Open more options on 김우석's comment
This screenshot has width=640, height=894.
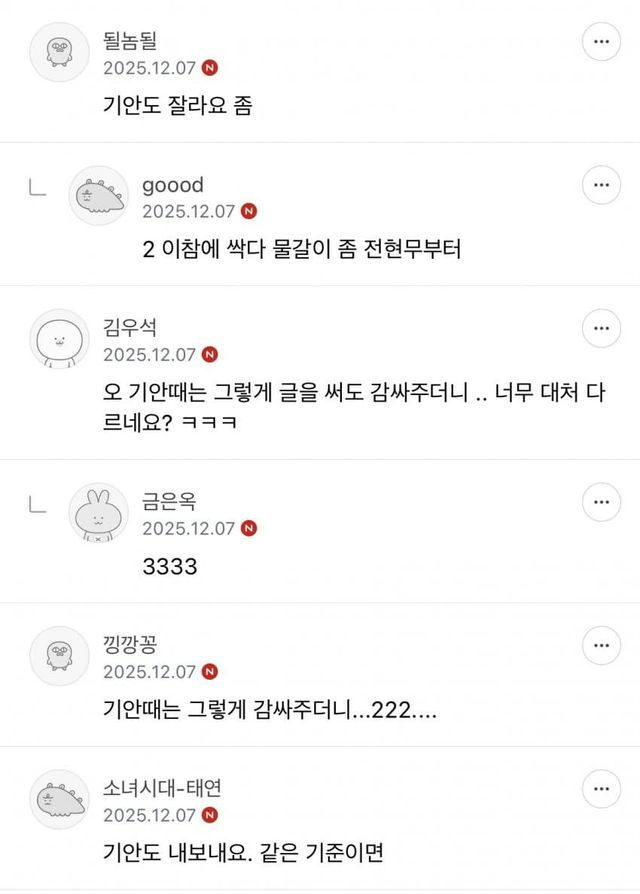(601, 328)
